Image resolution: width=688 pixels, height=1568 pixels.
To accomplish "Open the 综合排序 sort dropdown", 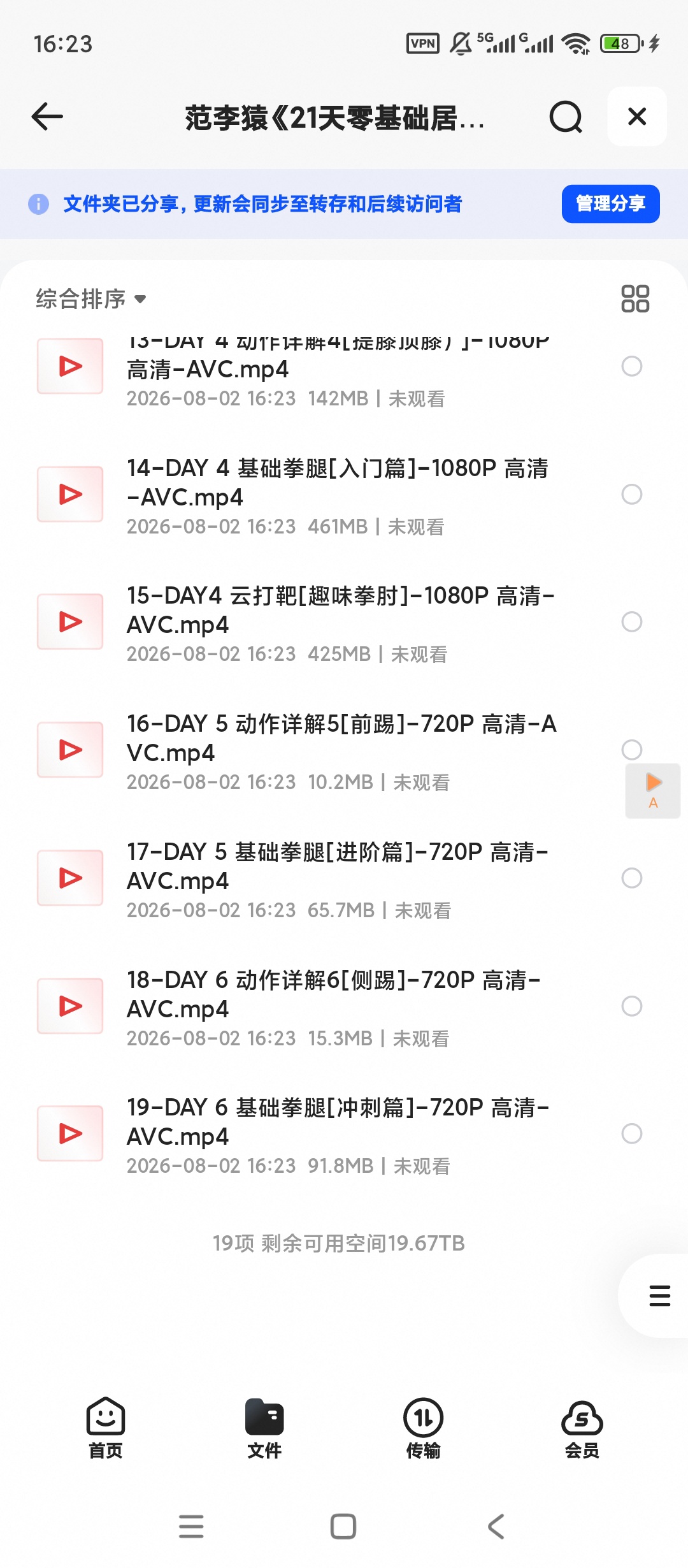I will pyautogui.click(x=91, y=299).
